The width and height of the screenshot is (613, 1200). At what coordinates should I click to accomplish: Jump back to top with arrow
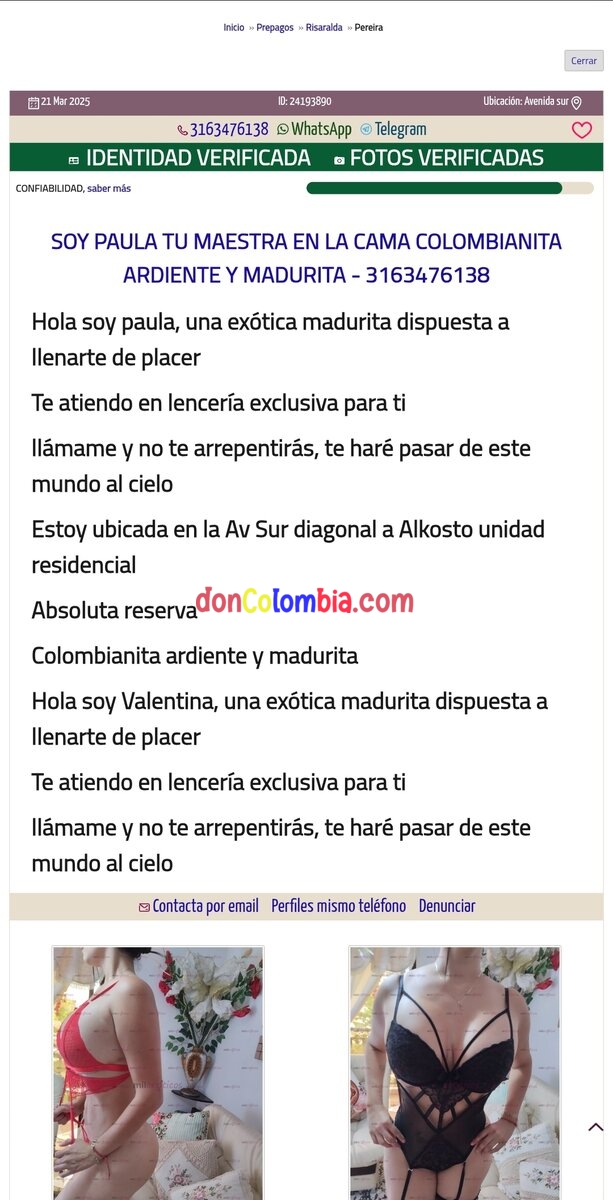[595, 1128]
